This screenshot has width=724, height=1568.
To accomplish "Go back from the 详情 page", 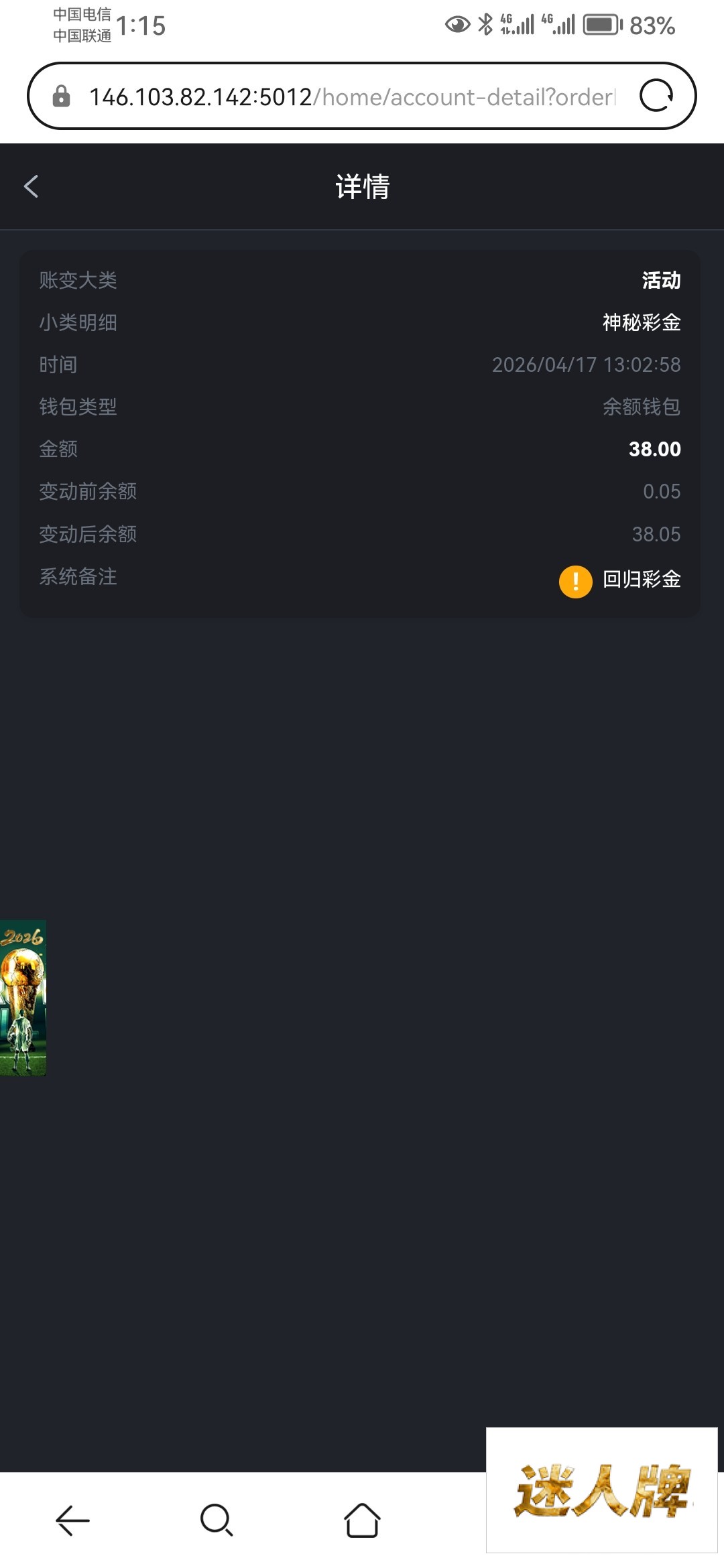I will click(x=31, y=186).
